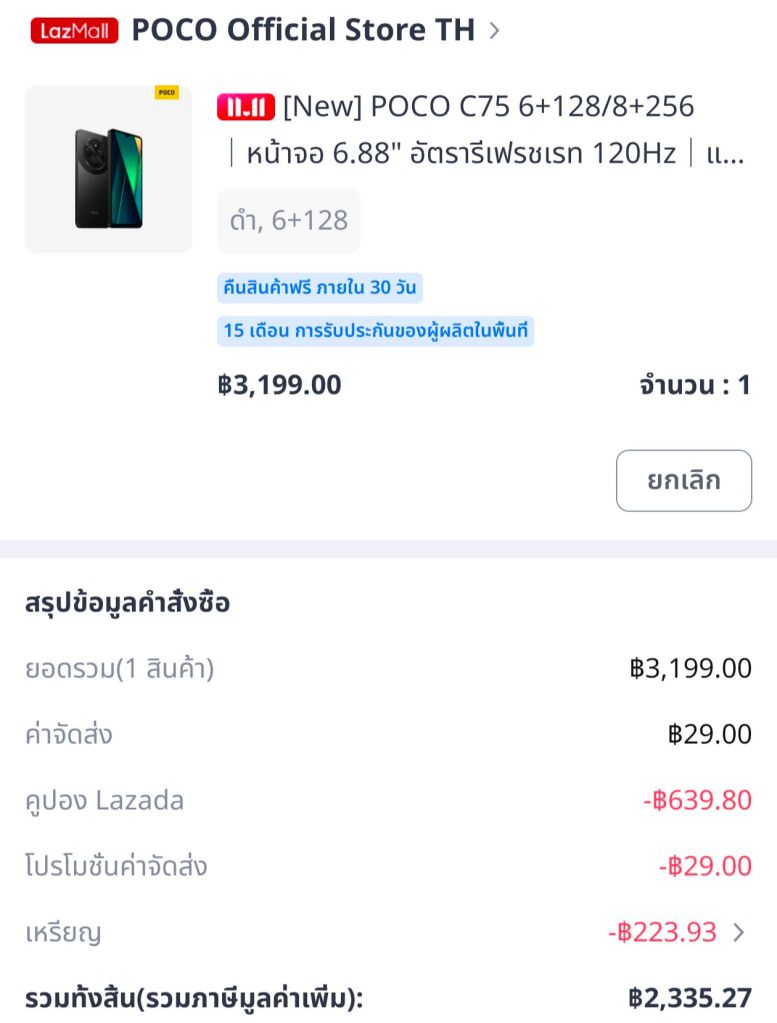The image size is (777, 1023).
Task: Open the POCO C75 product thumbnail
Action: pyautogui.click(x=108, y=169)
